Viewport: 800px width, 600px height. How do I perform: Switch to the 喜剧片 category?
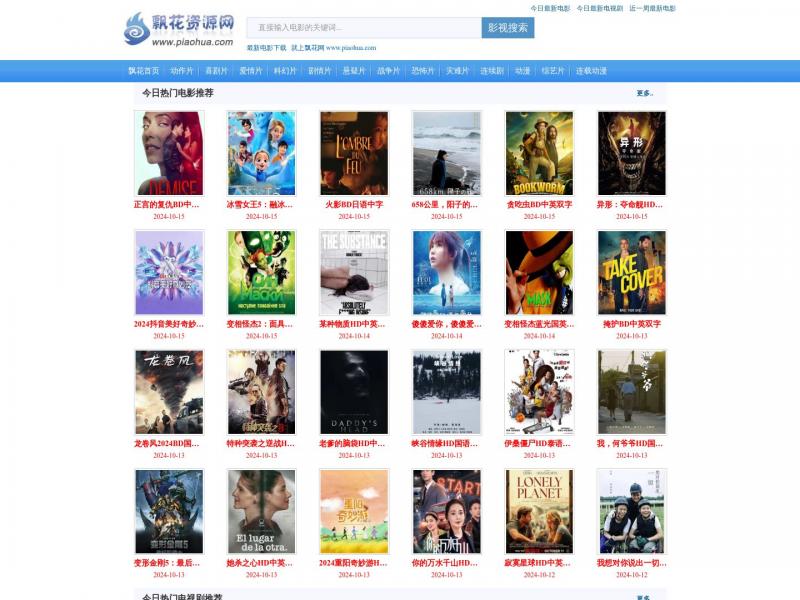click(216, 71)
